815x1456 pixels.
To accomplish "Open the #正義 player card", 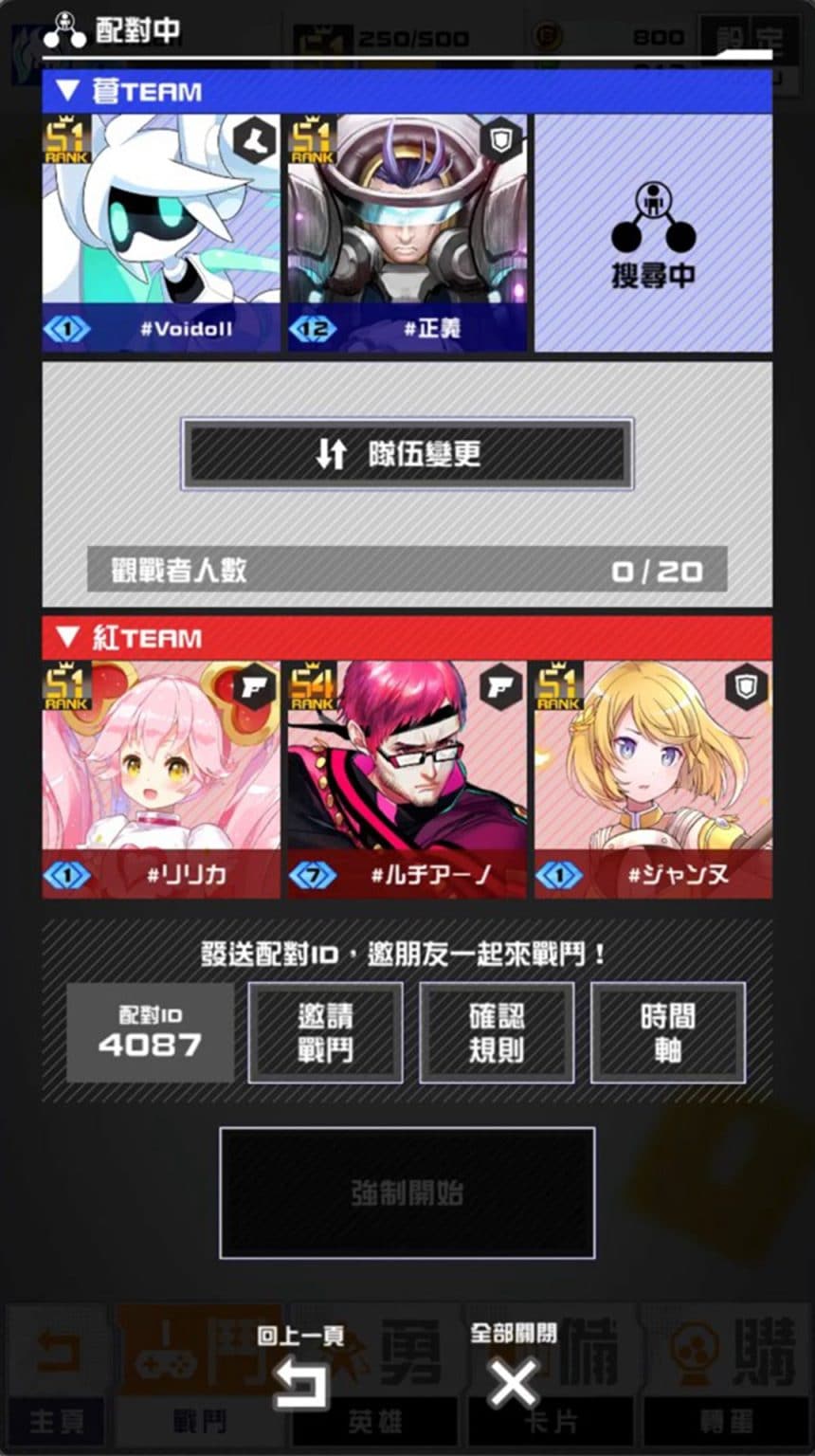I will [x=407, y=233].
